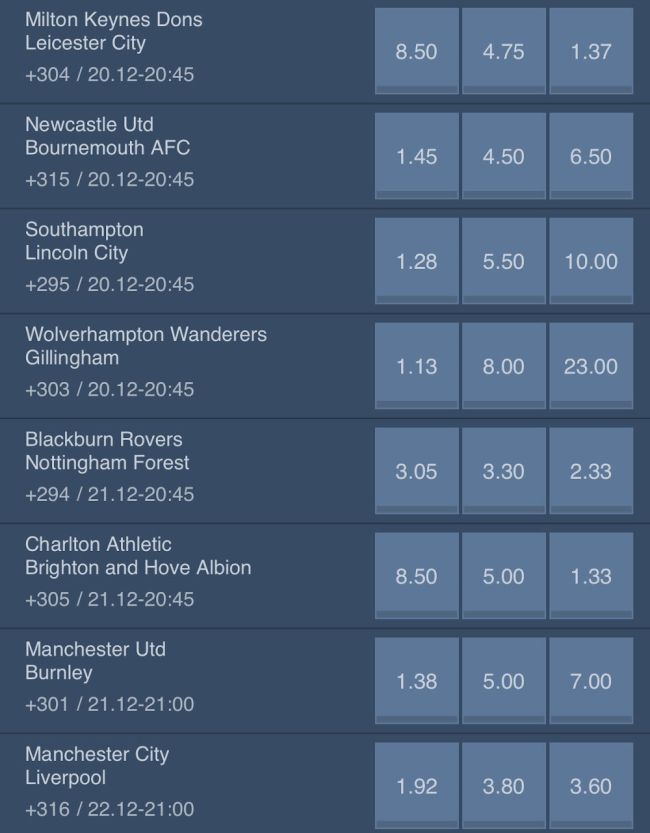
Task: Choose 7.00 odds for Burnley win
Action: [590, 681]
